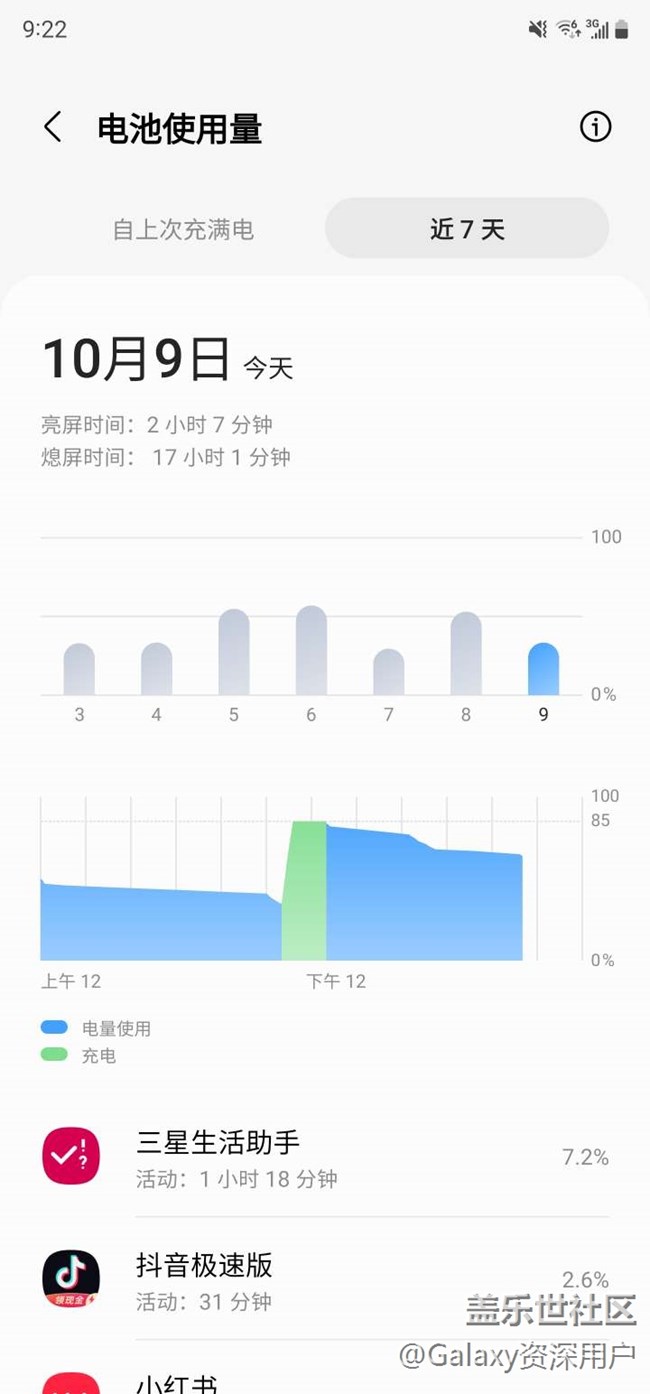
Task: Open battery details for 三星生活助手
Action: 325,1157
